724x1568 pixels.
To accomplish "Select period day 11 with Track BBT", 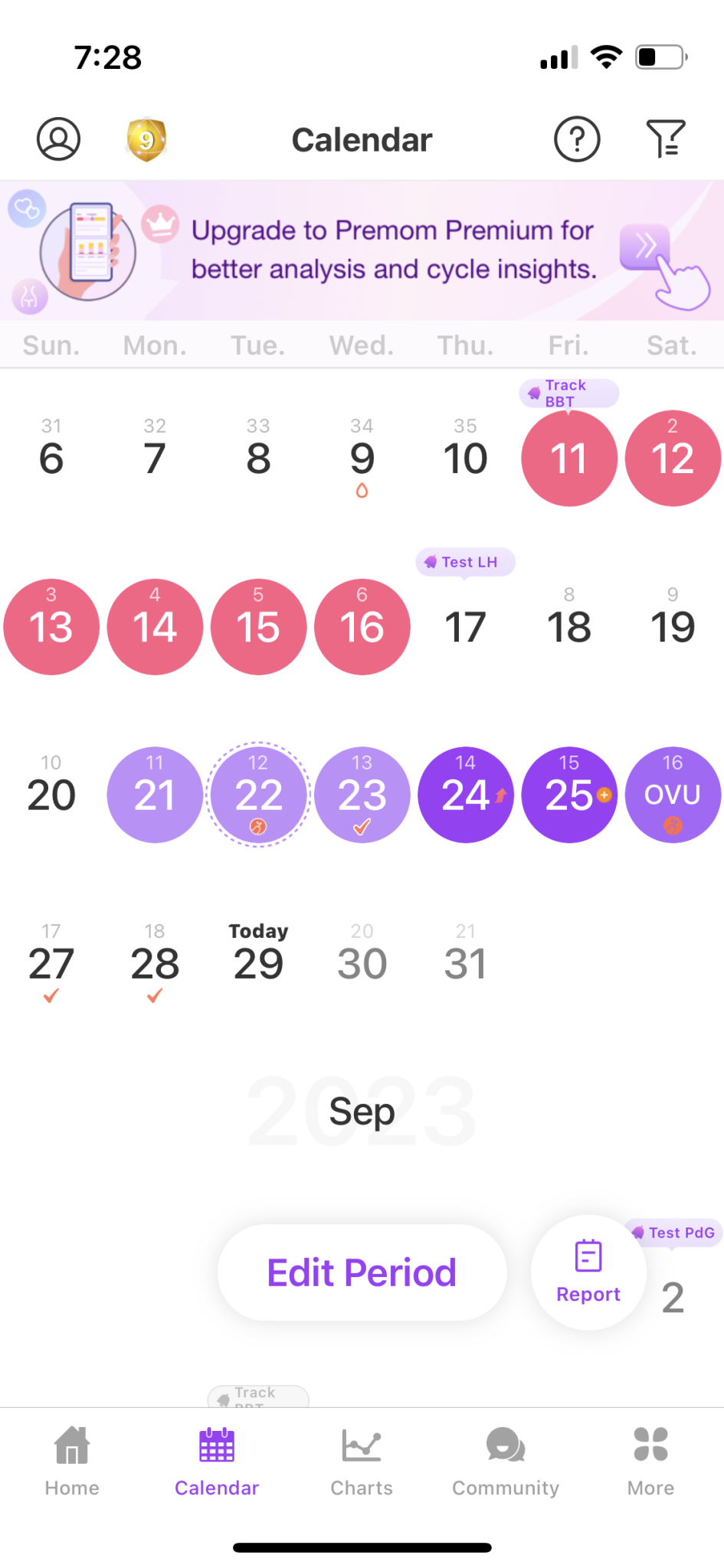I will pyautogui.click(x=569, y=458).
